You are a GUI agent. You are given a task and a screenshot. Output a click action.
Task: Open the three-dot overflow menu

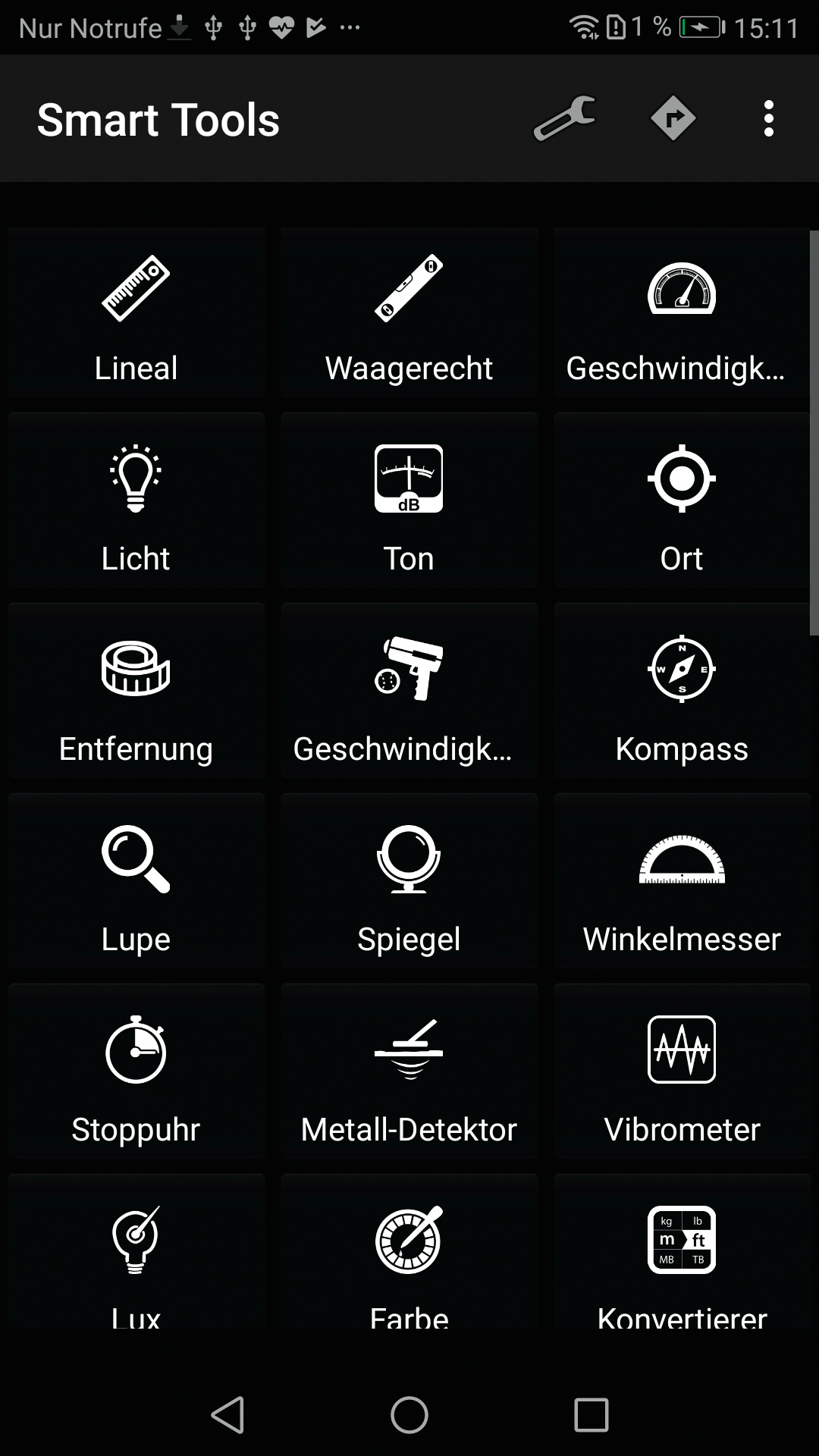tap(769, 118)
